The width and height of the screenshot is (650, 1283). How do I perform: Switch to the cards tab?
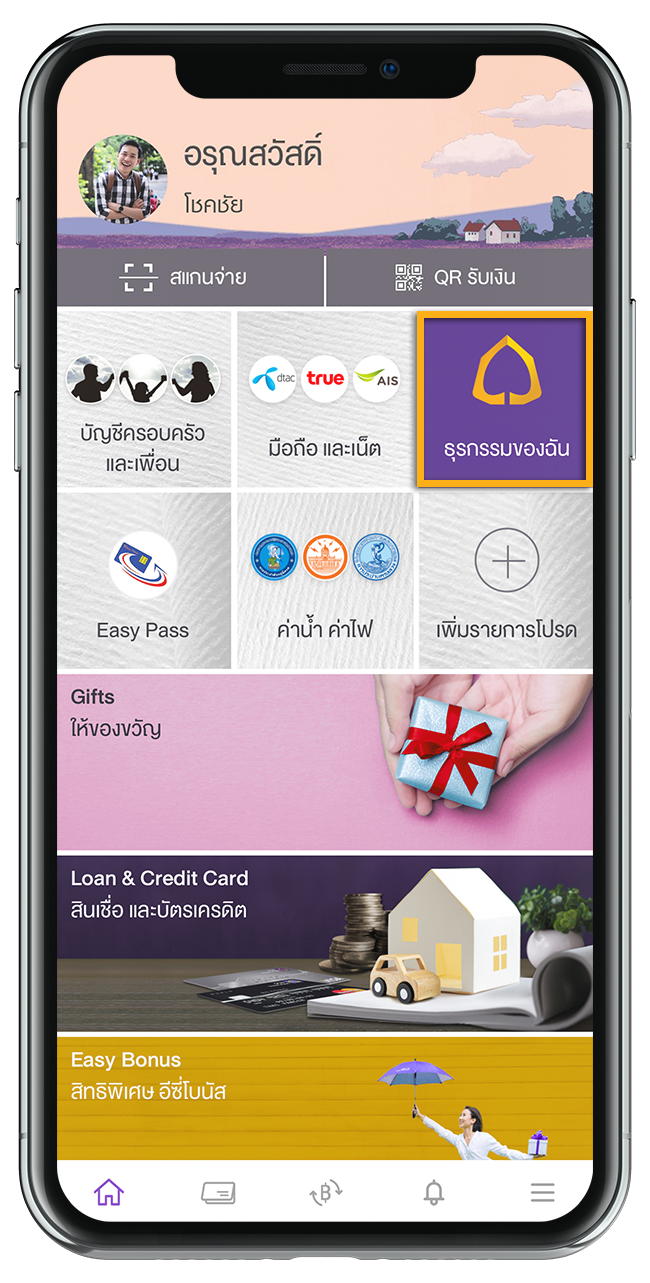pos(217,1192)
